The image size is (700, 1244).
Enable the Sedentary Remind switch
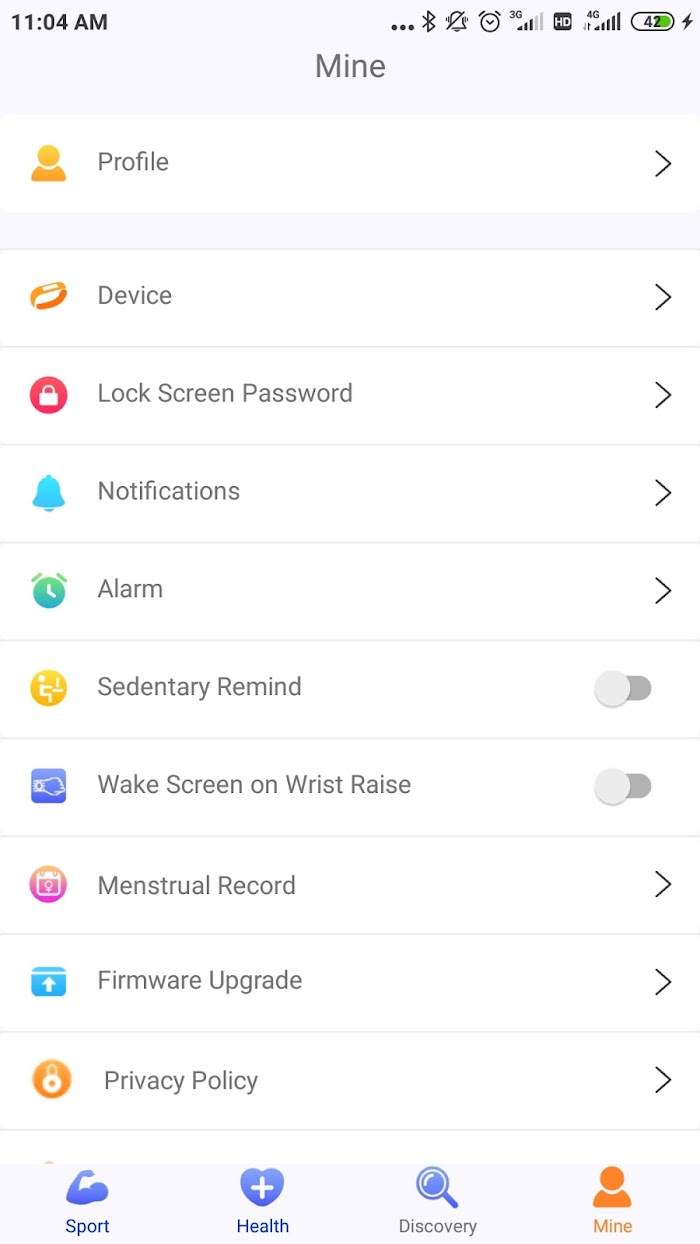(623, 688)
